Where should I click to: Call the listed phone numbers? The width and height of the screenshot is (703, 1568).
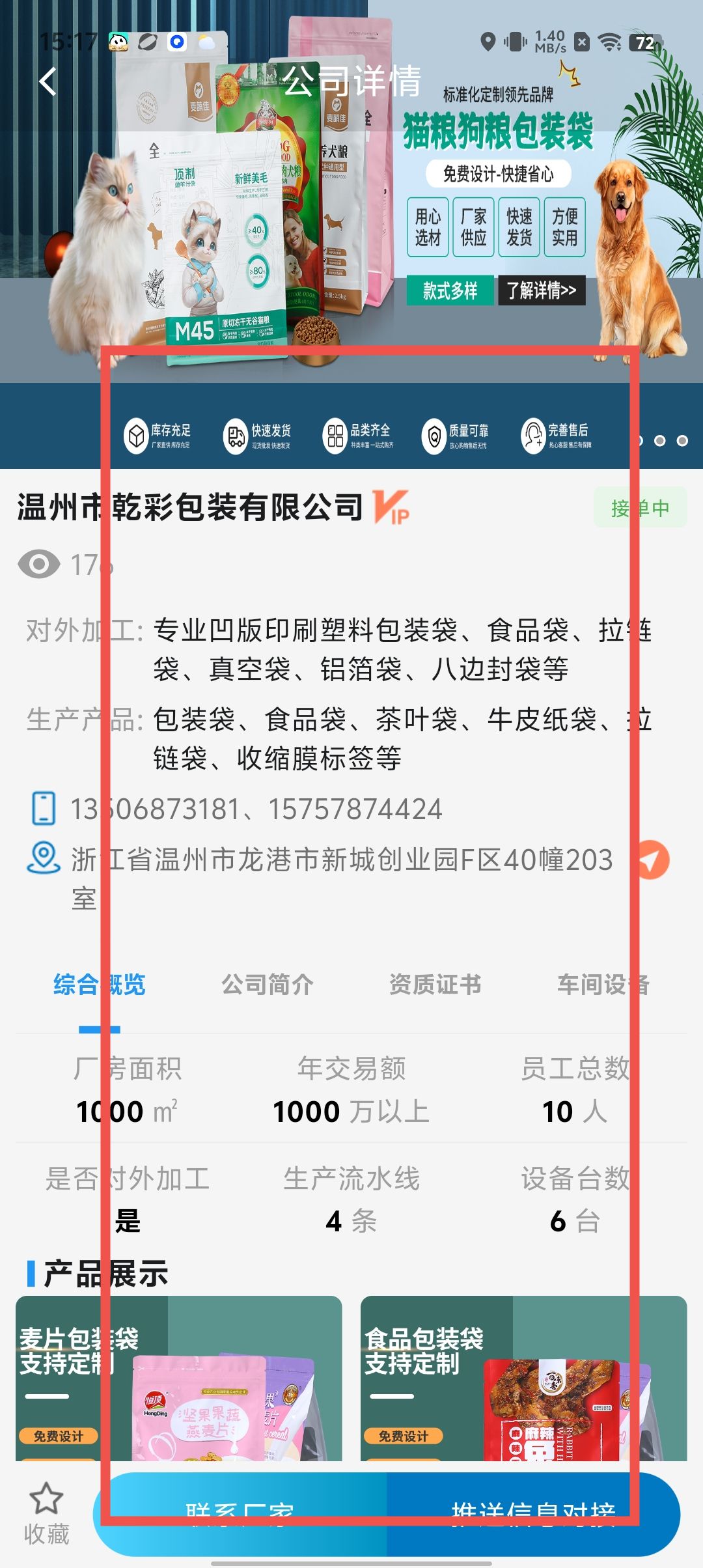coord(256,809)
